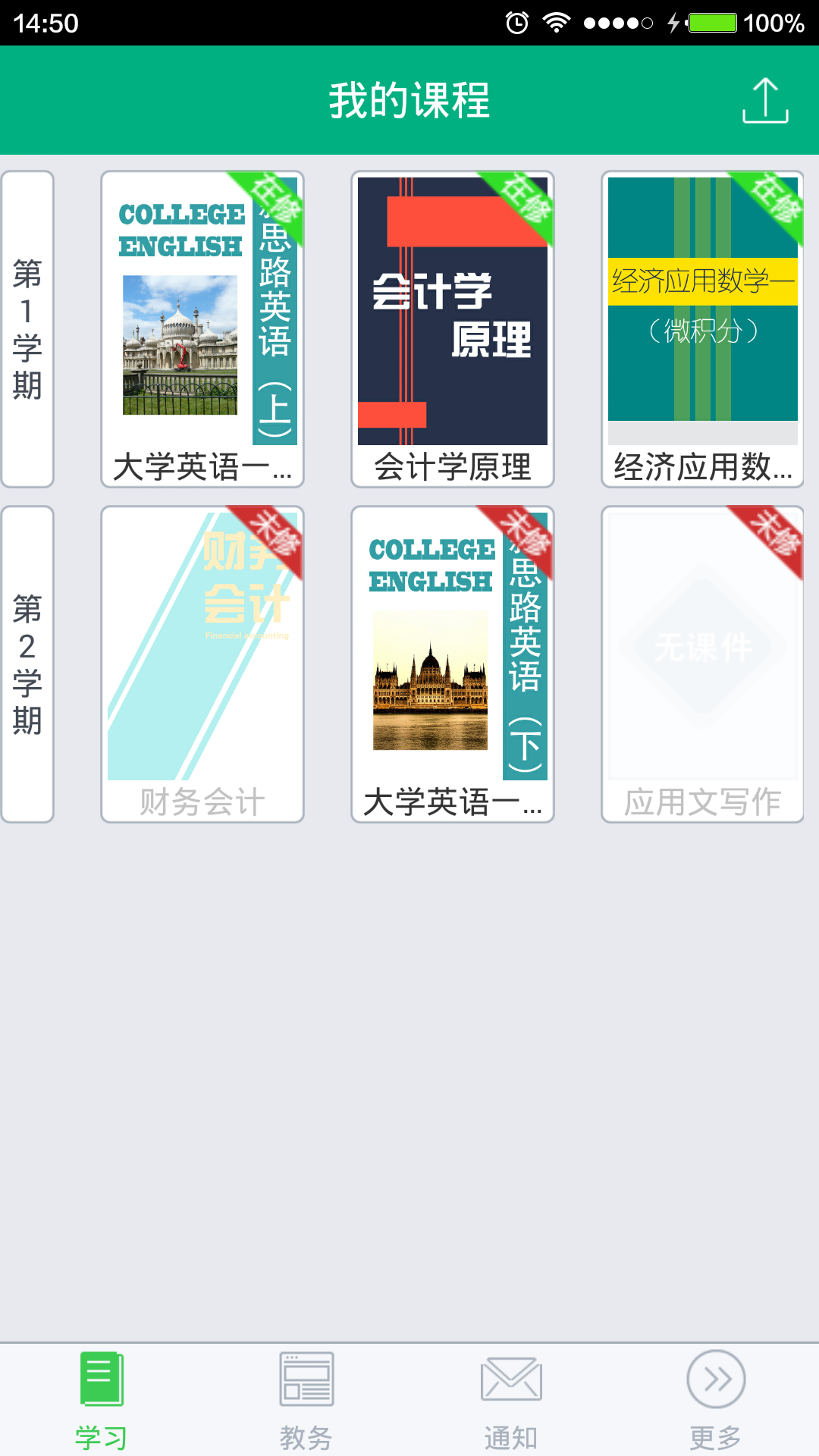This screenshot has height=1456, width=819.
Task: Switch to the 通知 notifications tab
Action: [511, 1398]
